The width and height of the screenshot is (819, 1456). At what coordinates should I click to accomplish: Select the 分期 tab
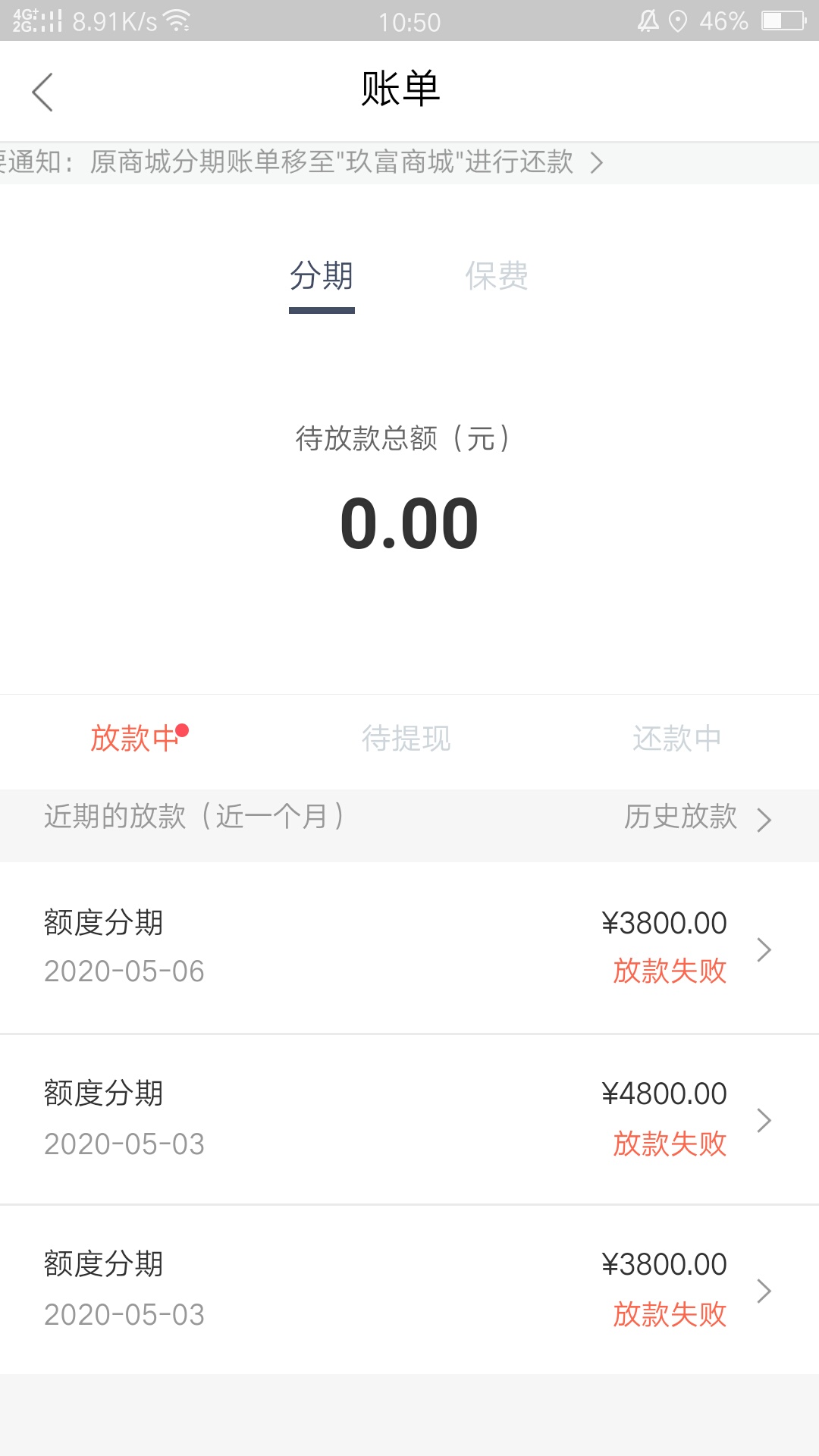click(x=322, y=276)
